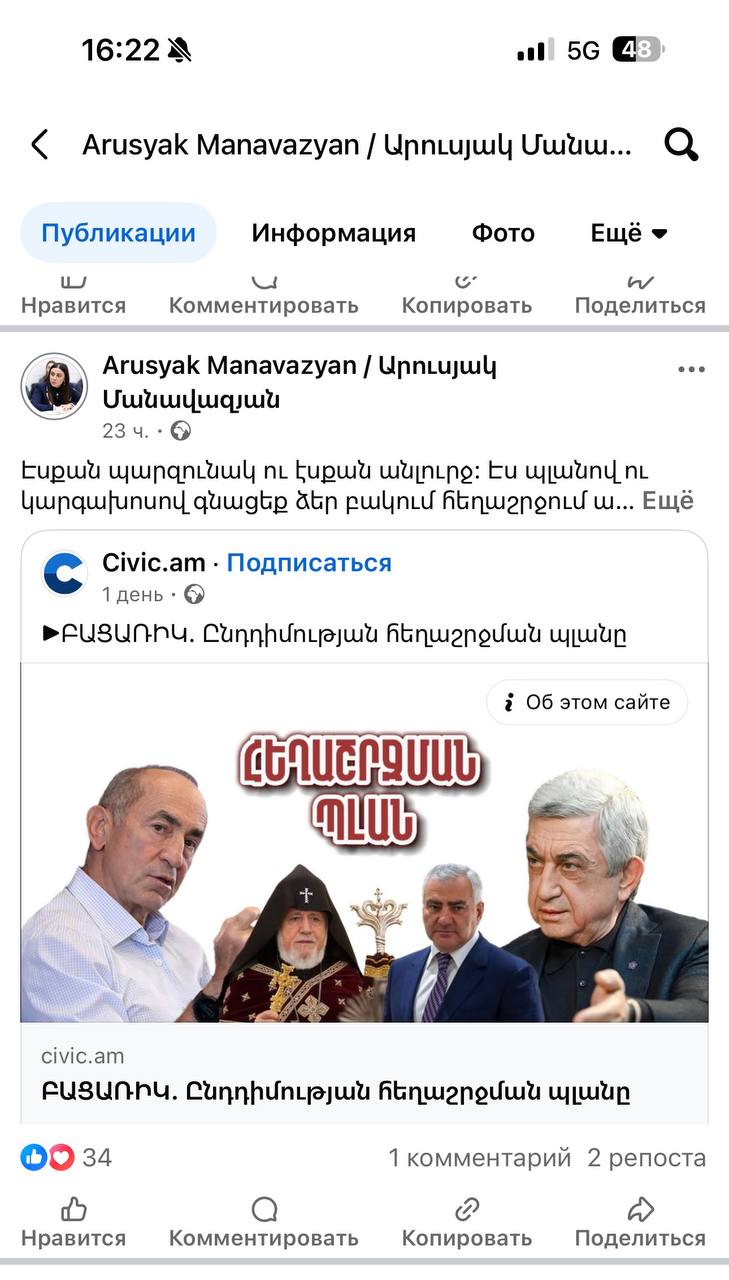This screenshot has height=1280, width=729.
Task: Like the post with Нравится
Action: pos(73,1223)
